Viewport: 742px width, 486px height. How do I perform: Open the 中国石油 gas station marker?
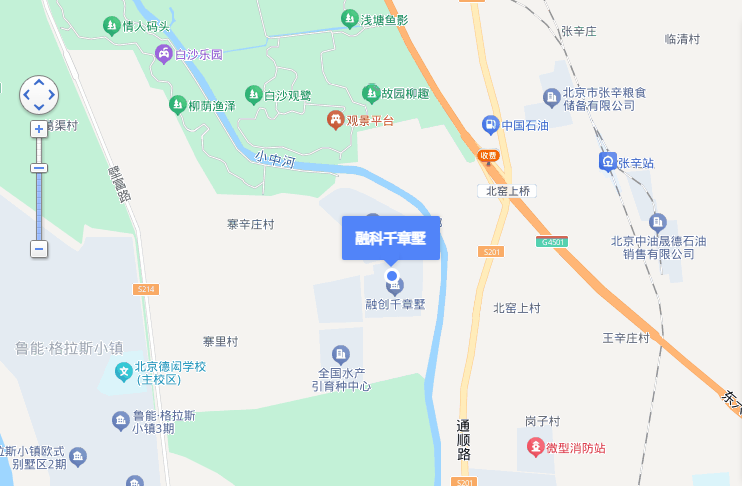click(x=490, y=125)
